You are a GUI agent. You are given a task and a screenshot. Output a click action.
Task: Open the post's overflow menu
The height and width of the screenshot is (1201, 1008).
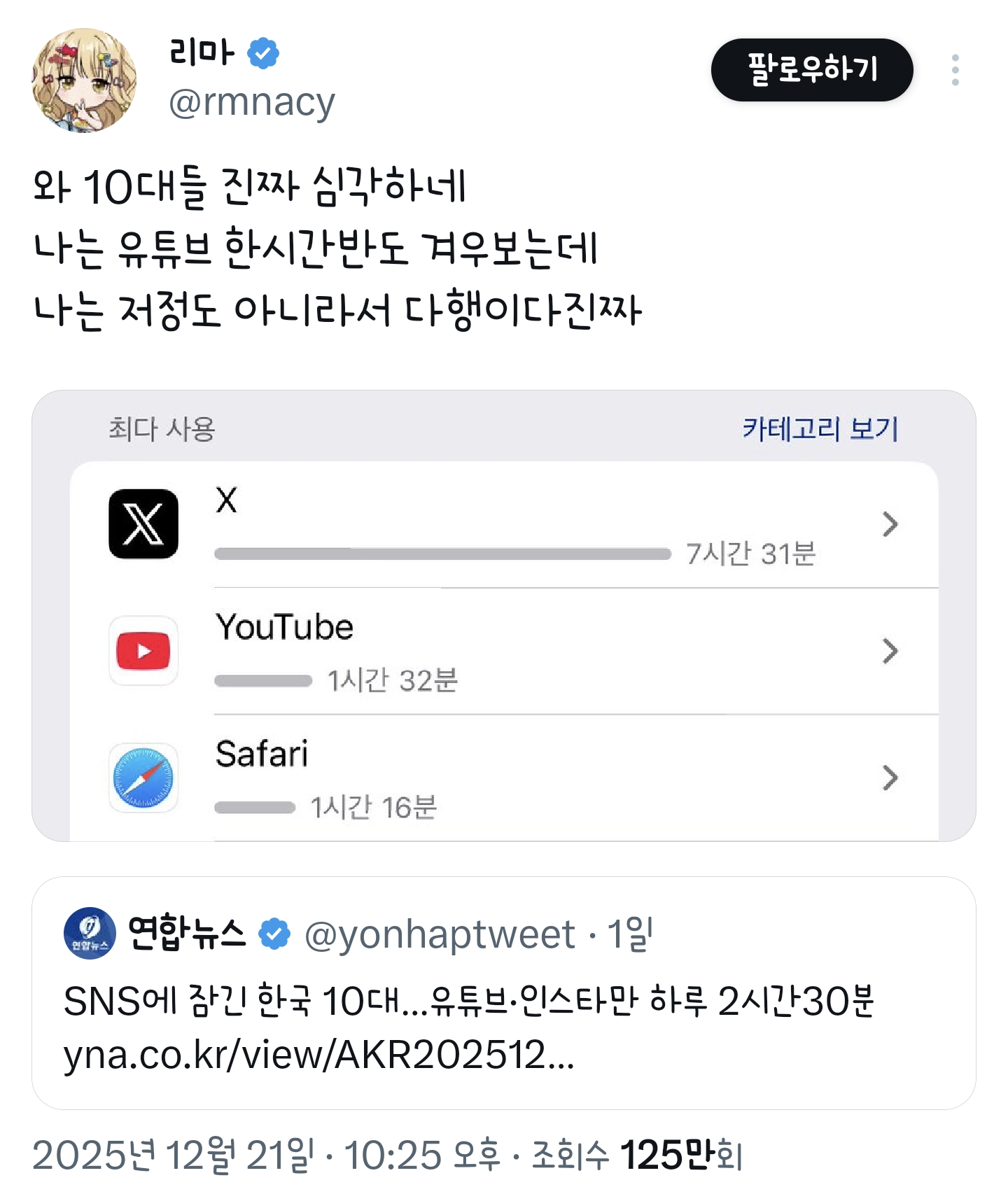coord(955,70)
